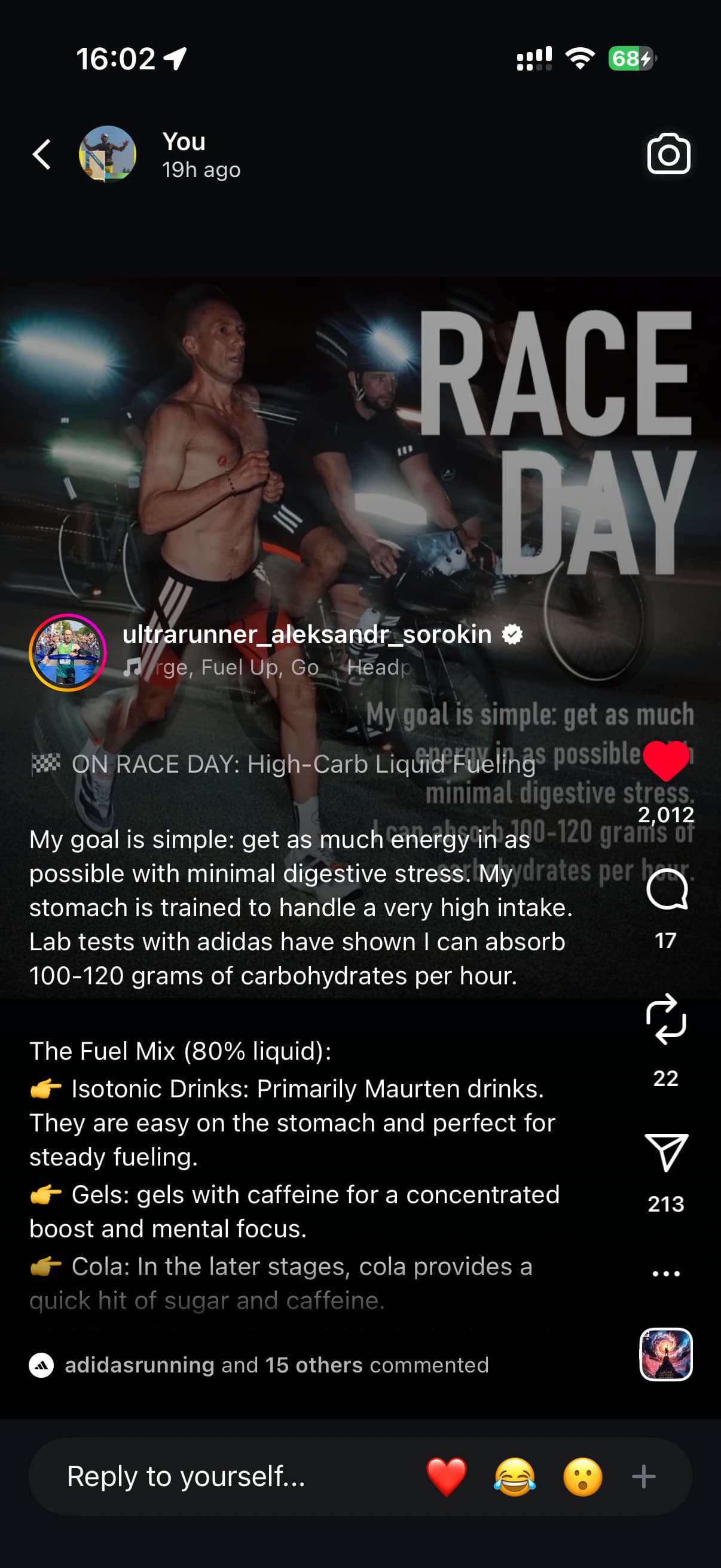React with the laughing tears emoji

point(515,1477)
